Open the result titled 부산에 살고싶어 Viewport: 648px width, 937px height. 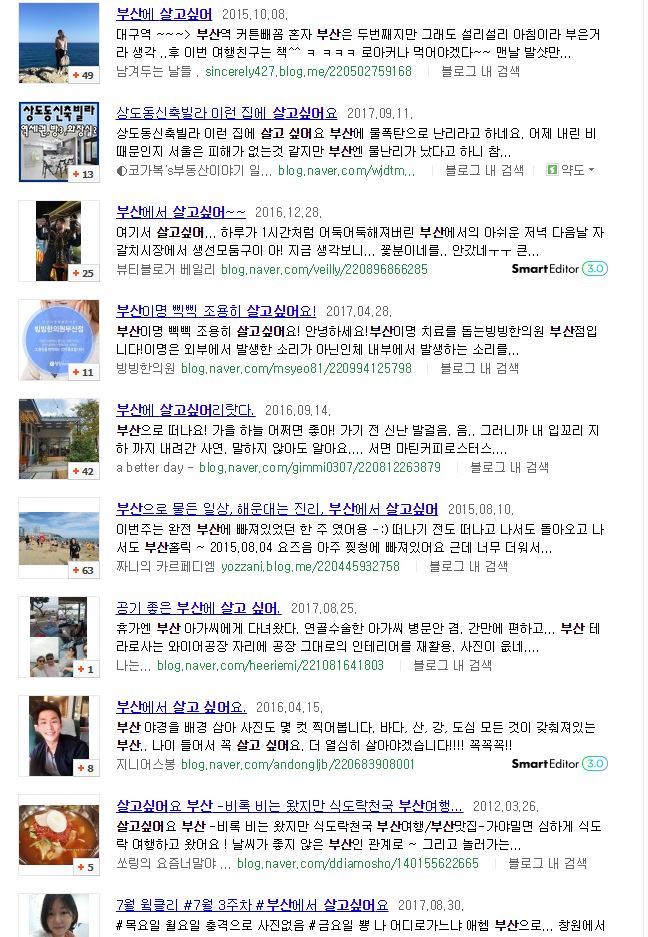(x=164, y=15)
